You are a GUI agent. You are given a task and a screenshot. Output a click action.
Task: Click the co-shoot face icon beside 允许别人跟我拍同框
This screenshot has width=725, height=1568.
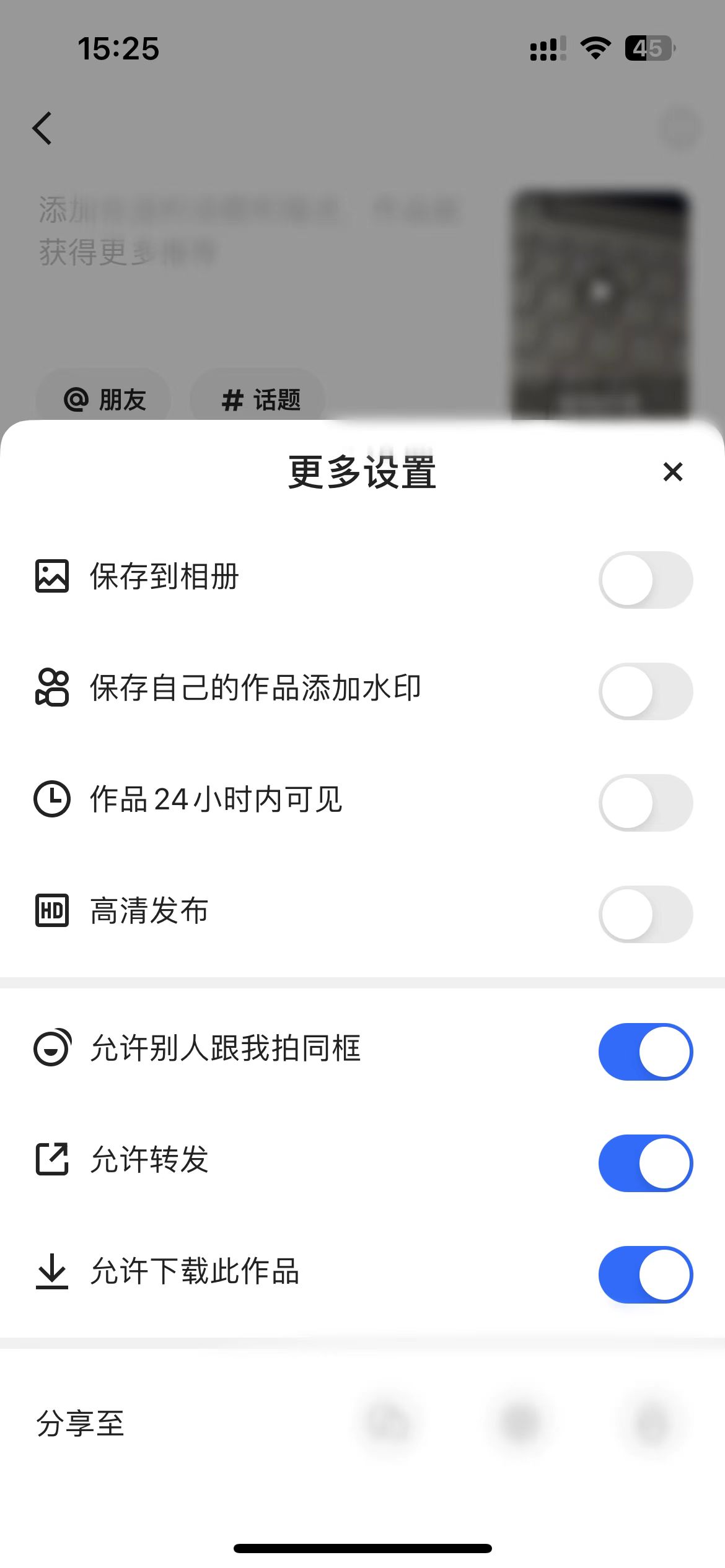pos(51,1052)
